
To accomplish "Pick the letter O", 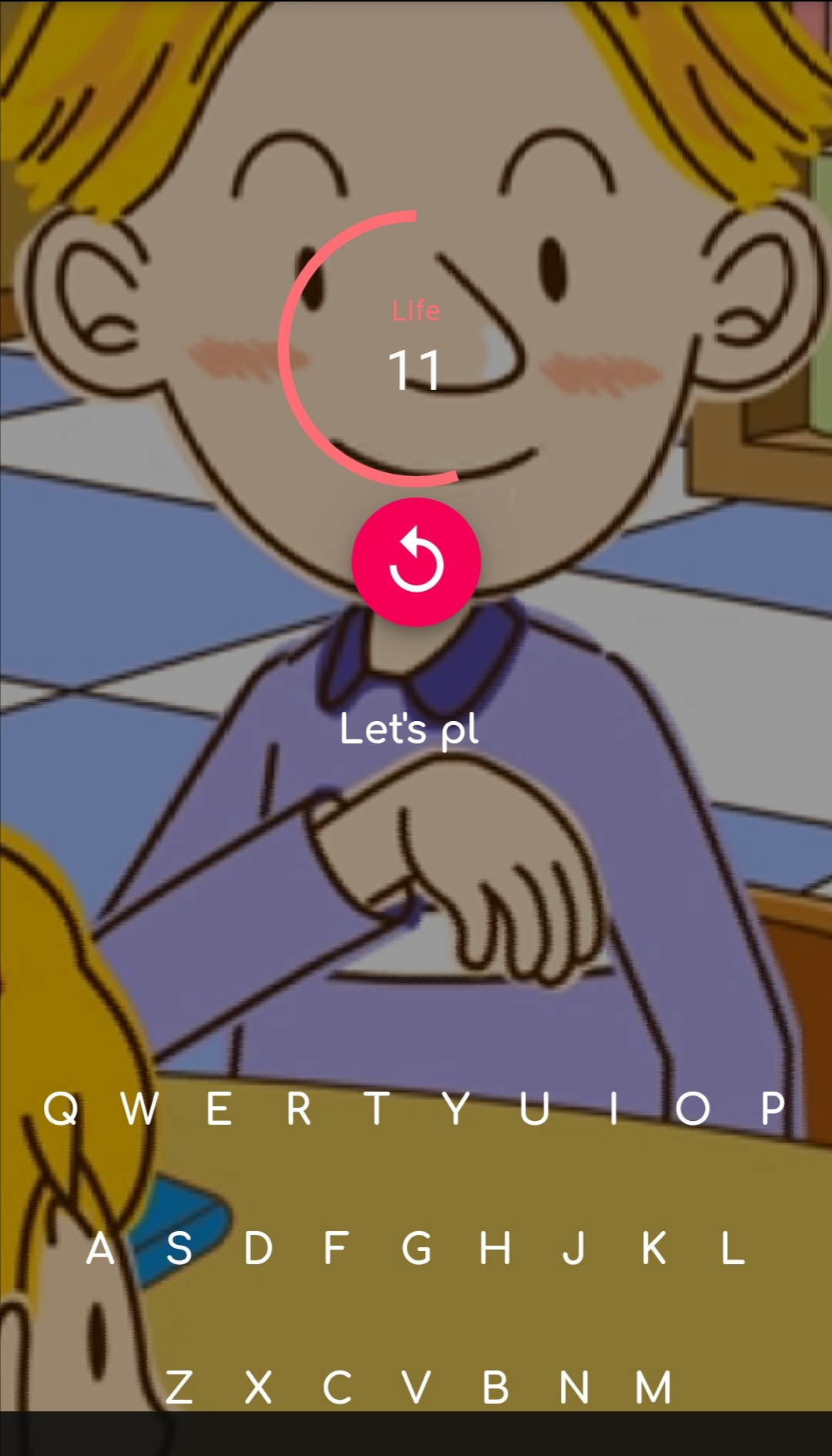I will click(693, 1109).
